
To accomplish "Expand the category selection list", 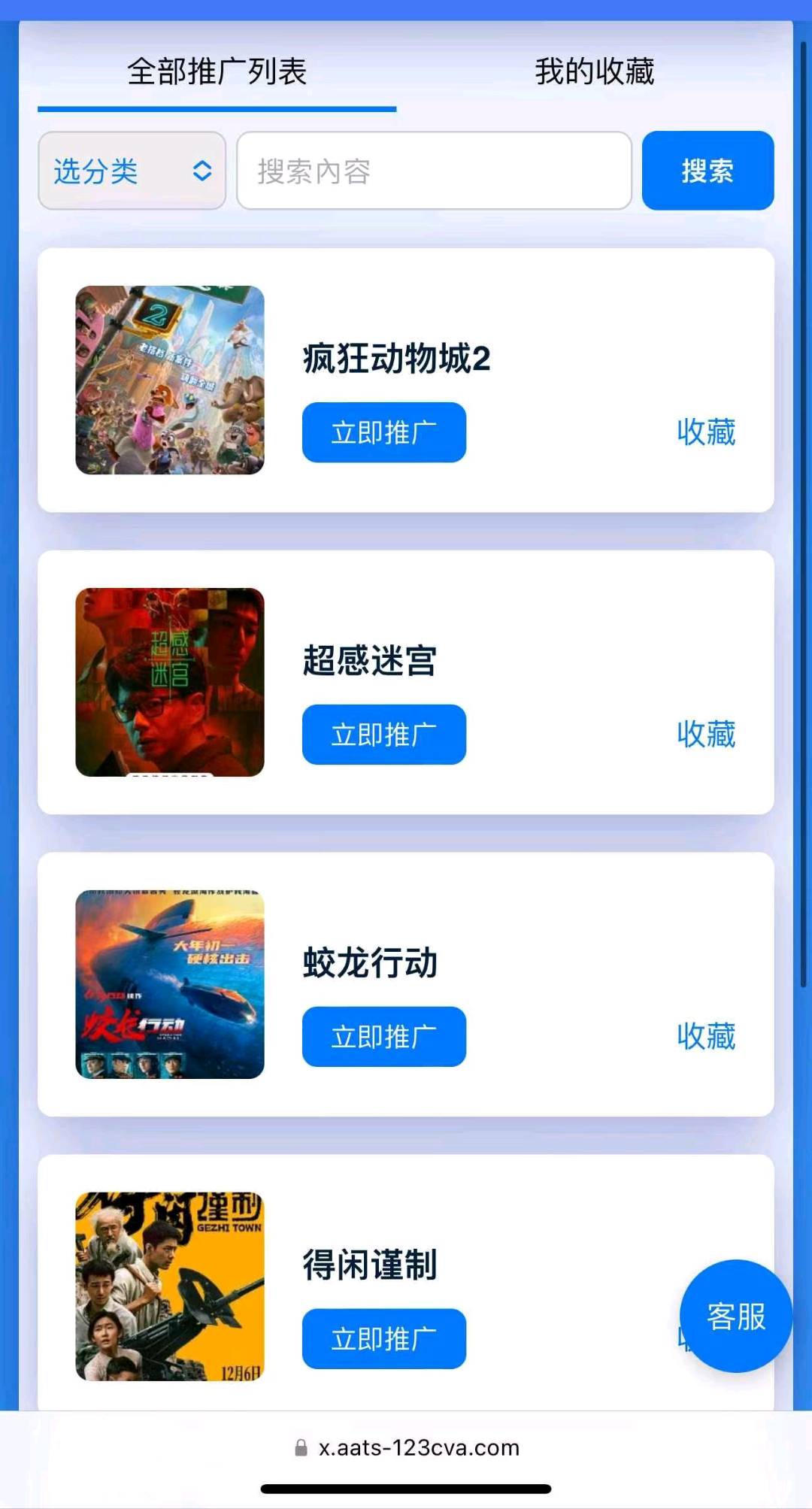I will pos(132,171).
